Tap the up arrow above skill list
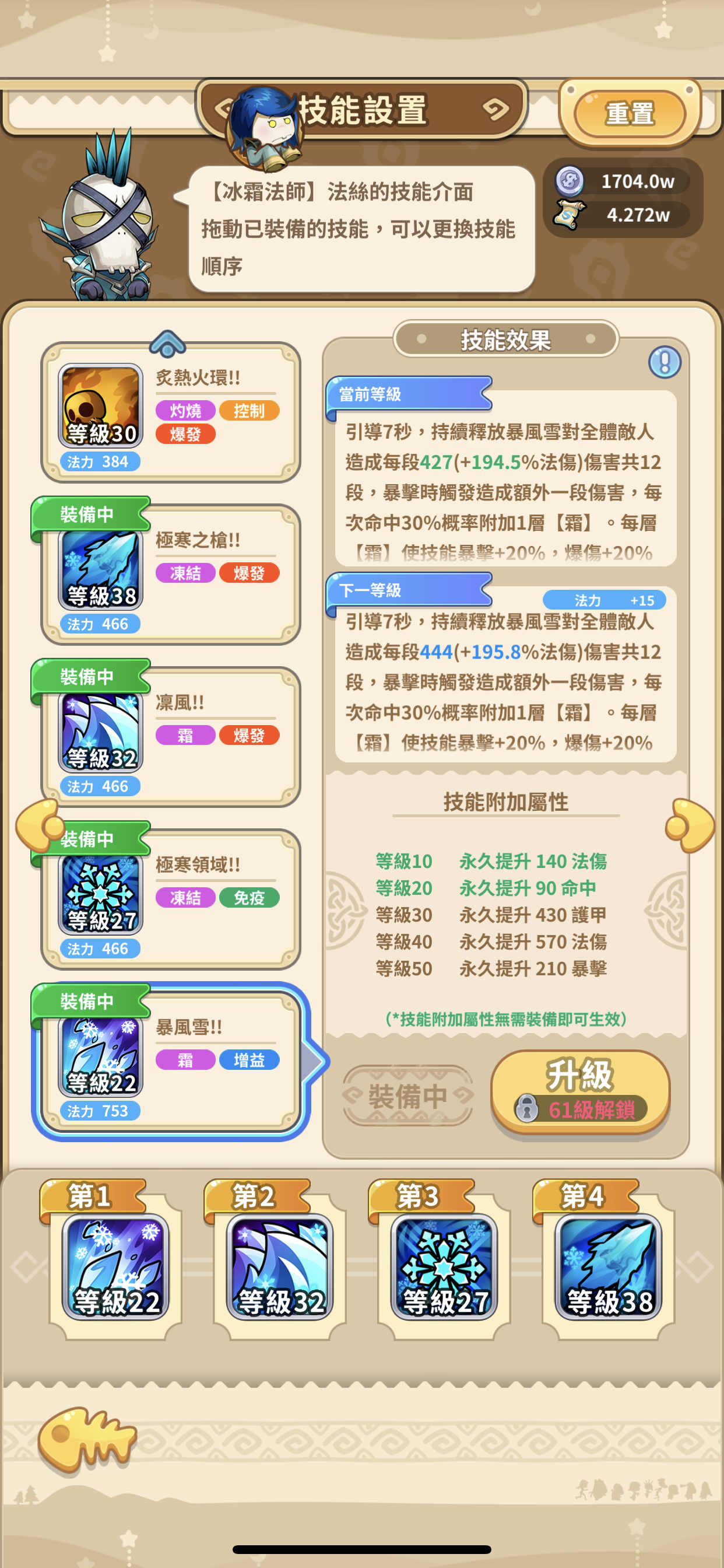Screen dimensions: 724x1568 coord(167,344)
